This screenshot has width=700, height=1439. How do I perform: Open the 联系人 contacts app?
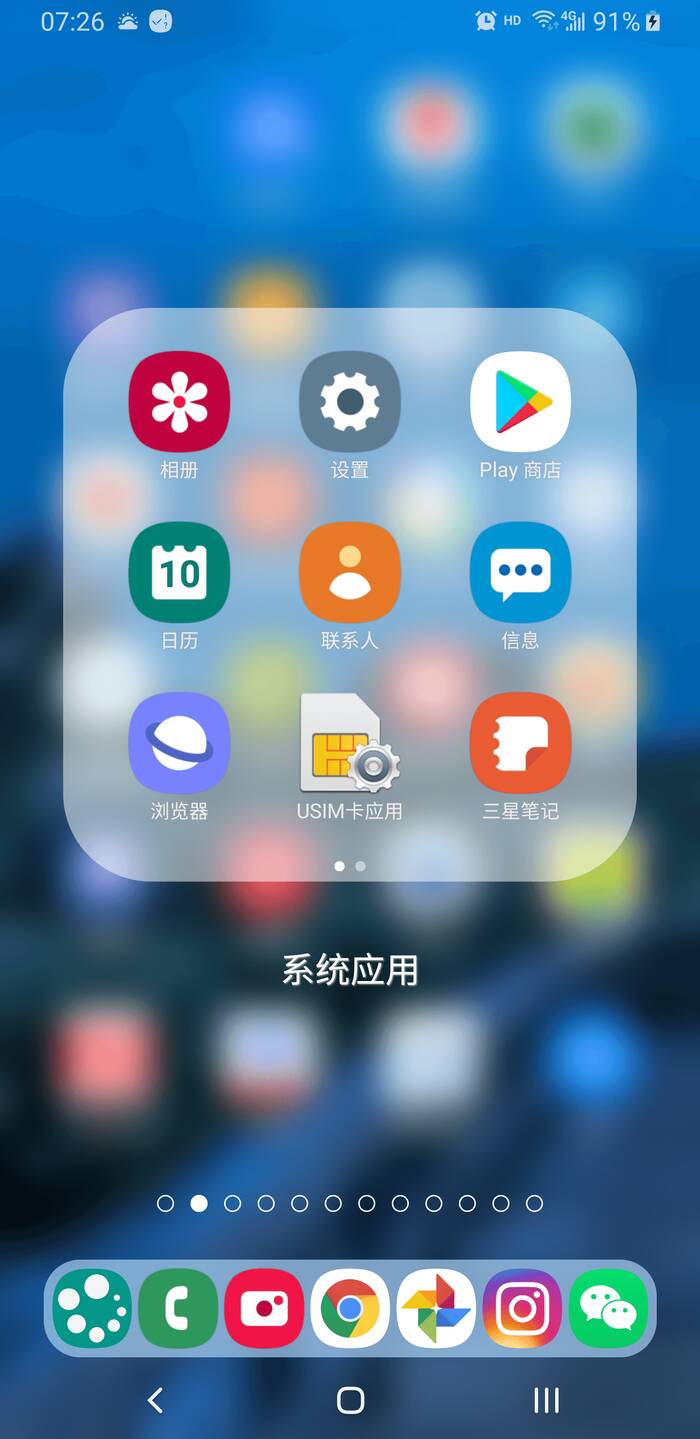point(350,572)
